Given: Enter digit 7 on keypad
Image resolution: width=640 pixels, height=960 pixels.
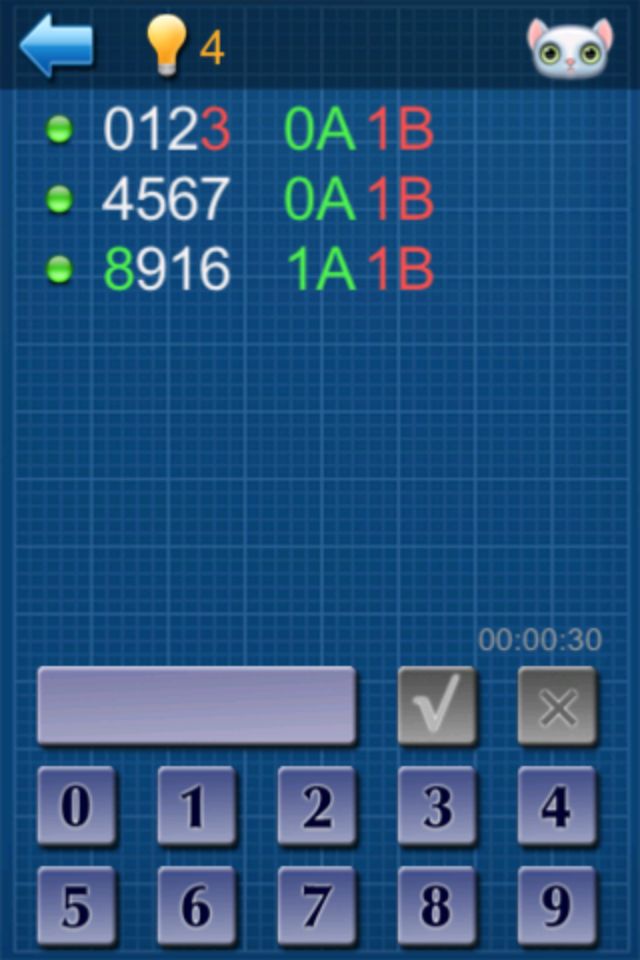Looking at the screenshot, I should pos(316,906).
